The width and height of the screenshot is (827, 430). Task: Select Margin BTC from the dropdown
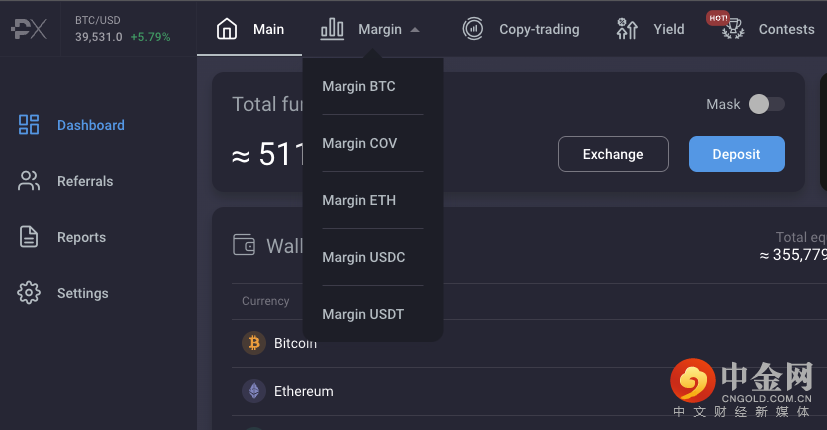[x=359, y=86]
